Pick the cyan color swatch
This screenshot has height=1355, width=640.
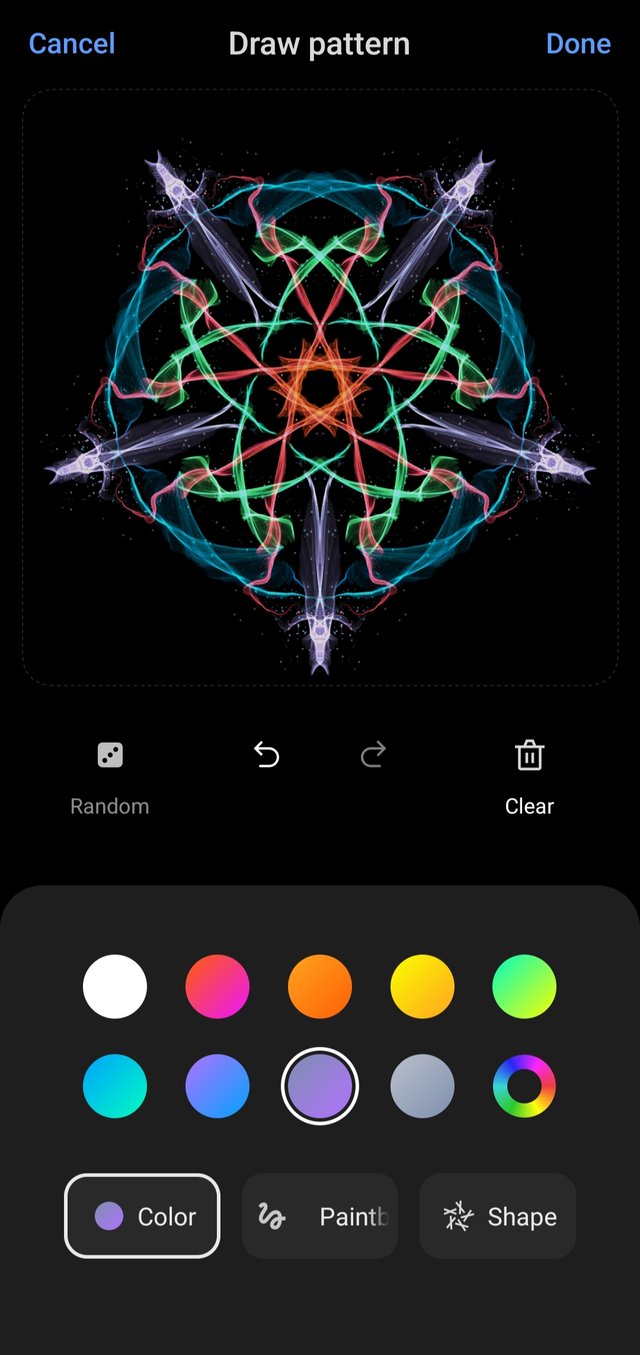point(115,1086)
